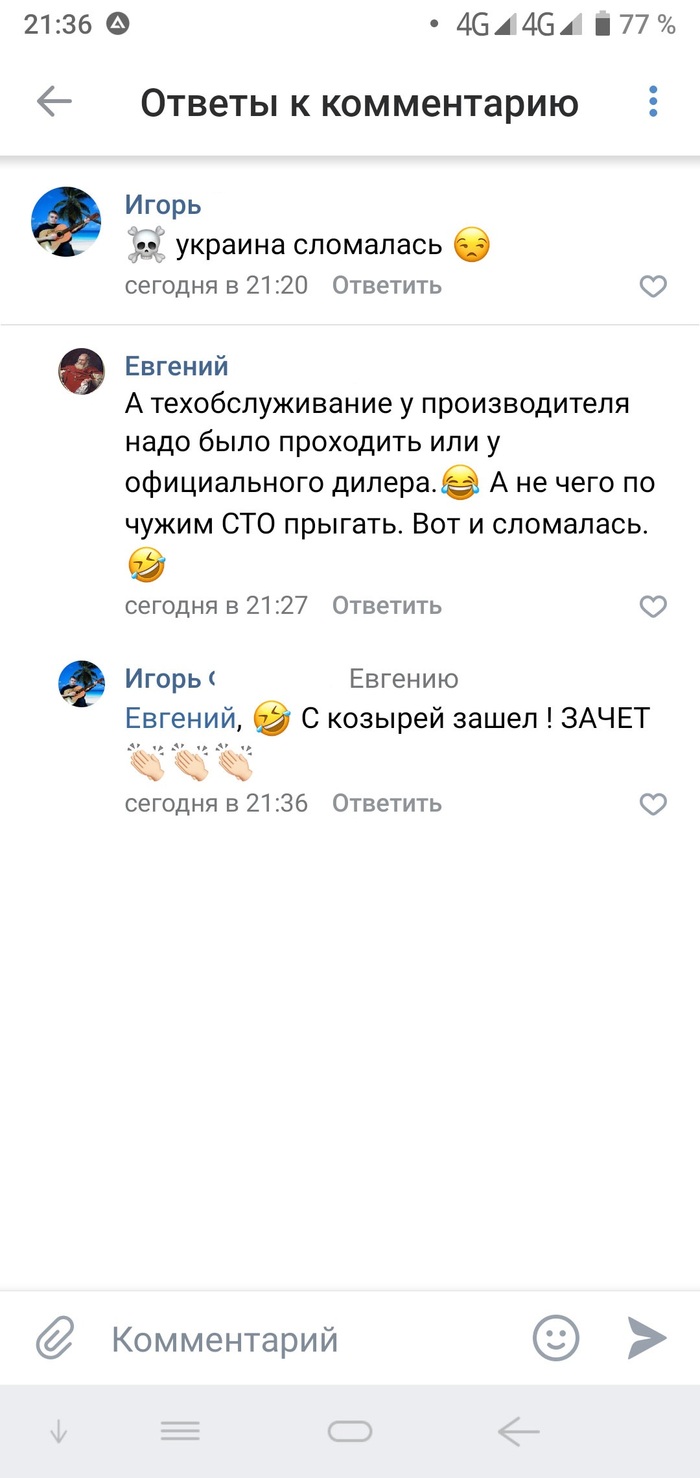Open recent apps from navigation bar
Image resolution: width=700 pixels, height=1478 pixels.
click(180, 1433)
